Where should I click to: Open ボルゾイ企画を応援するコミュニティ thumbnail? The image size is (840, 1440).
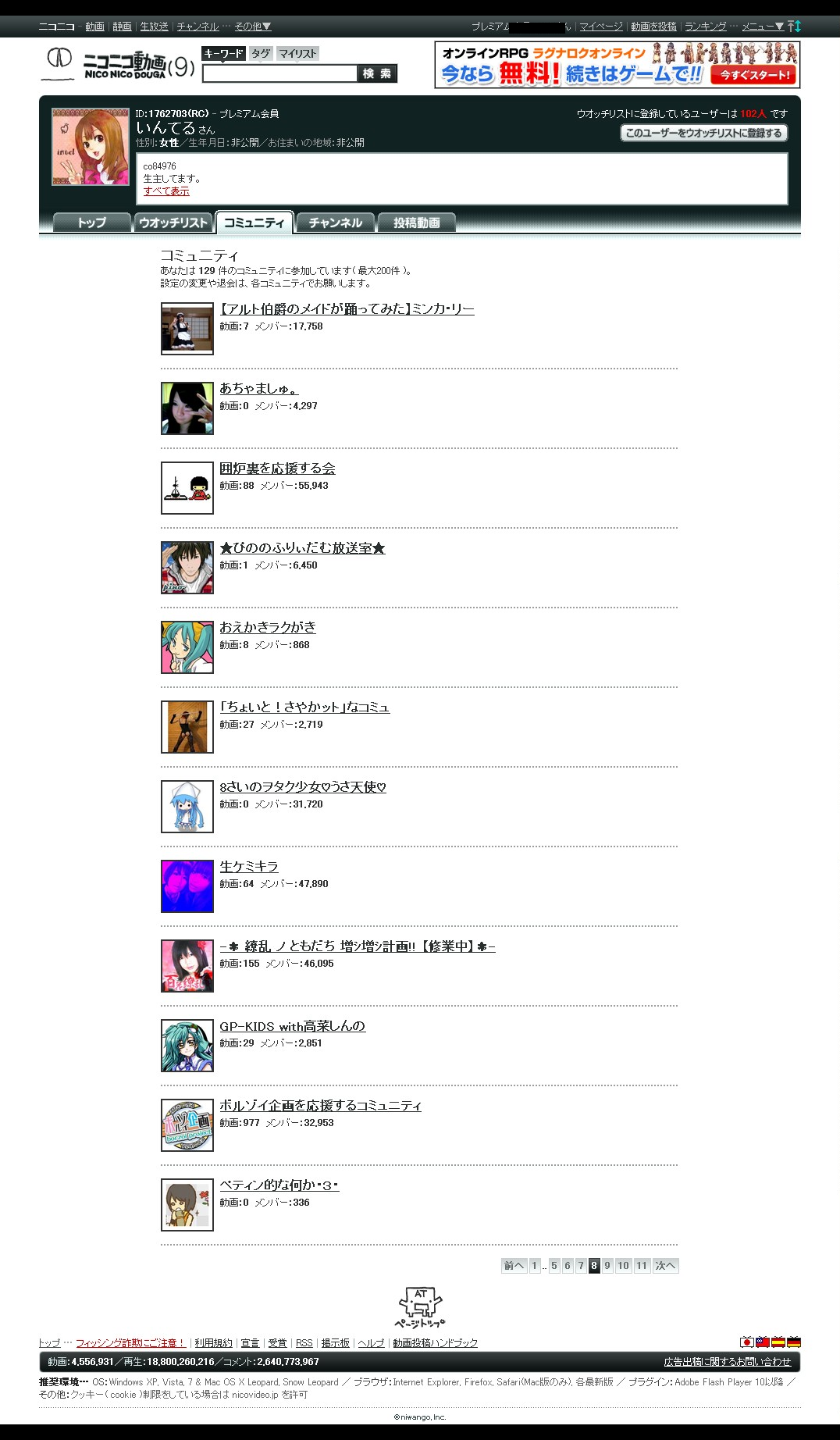pos(187,1125)
